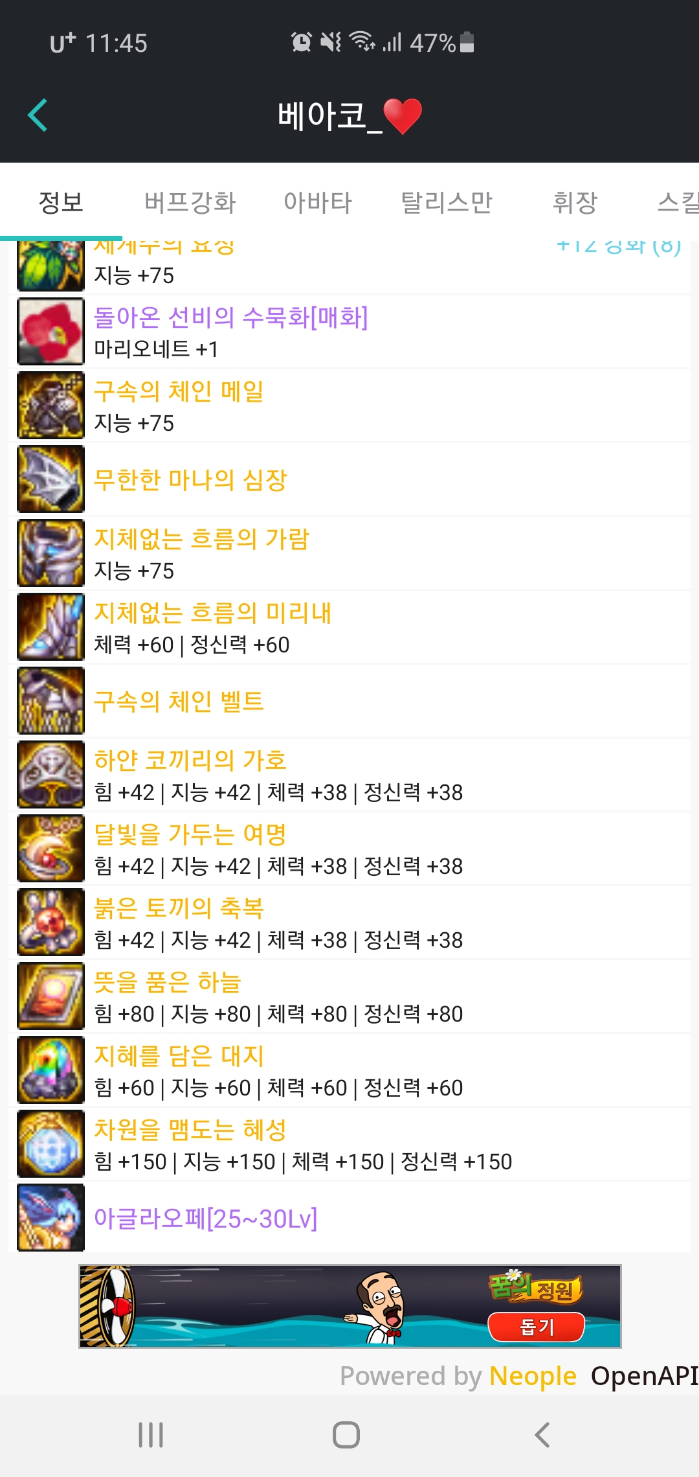The width and height of the screenshot is (699, 1477).
Task: Tap the 돕기 button in the ad banner
Action: pyautogui.click(x=536, y=1326)
